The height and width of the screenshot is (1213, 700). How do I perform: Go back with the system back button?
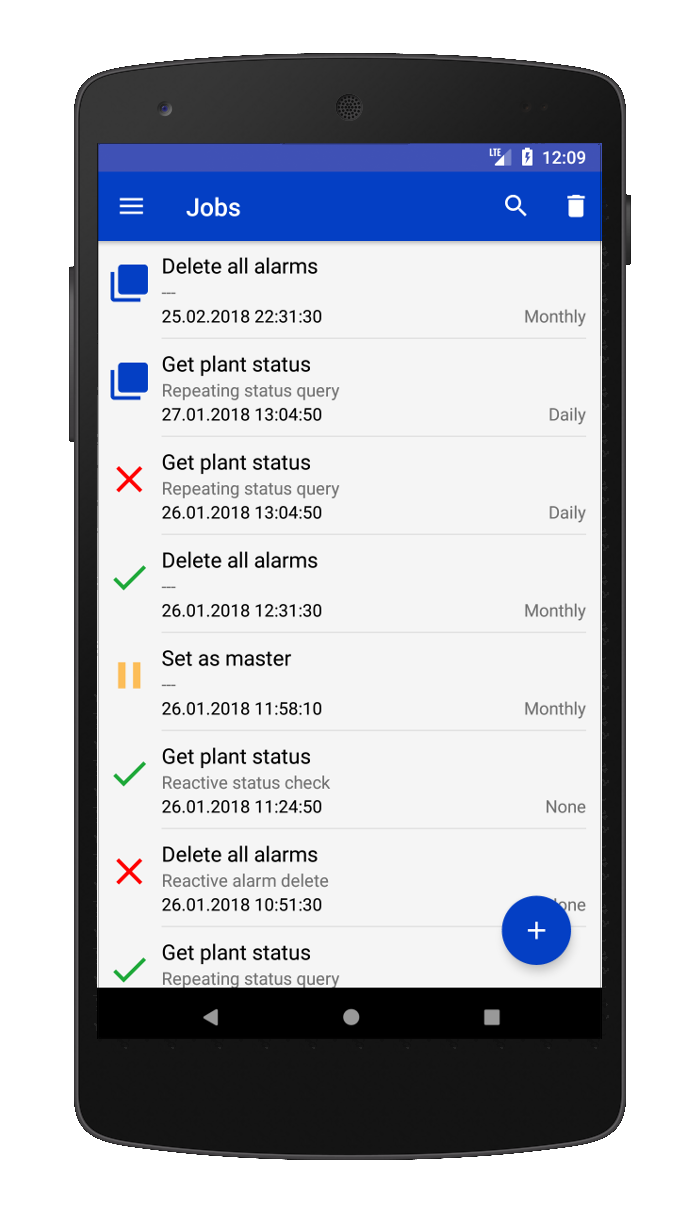(x=210, y=1017)
